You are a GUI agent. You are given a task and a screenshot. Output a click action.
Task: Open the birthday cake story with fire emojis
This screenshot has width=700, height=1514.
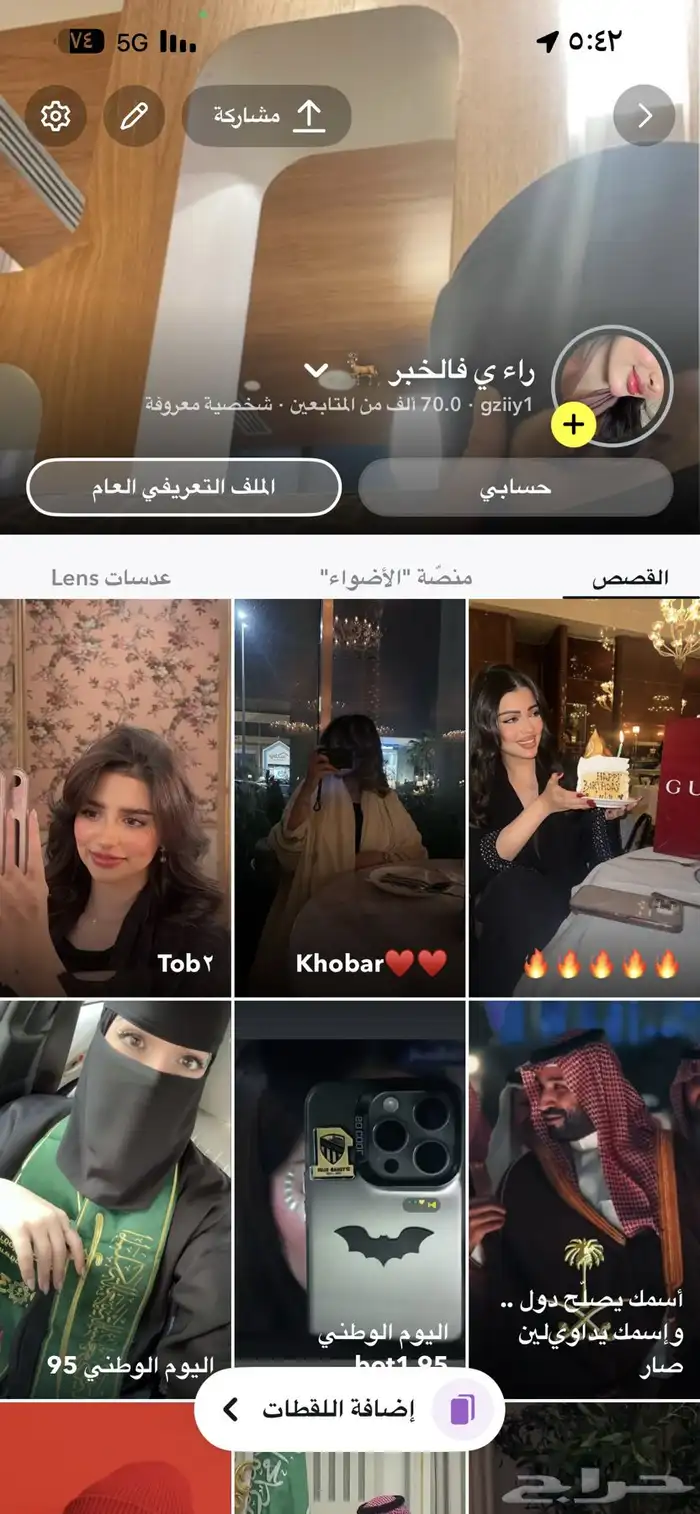pyautogui.click(x=584, y=797)
